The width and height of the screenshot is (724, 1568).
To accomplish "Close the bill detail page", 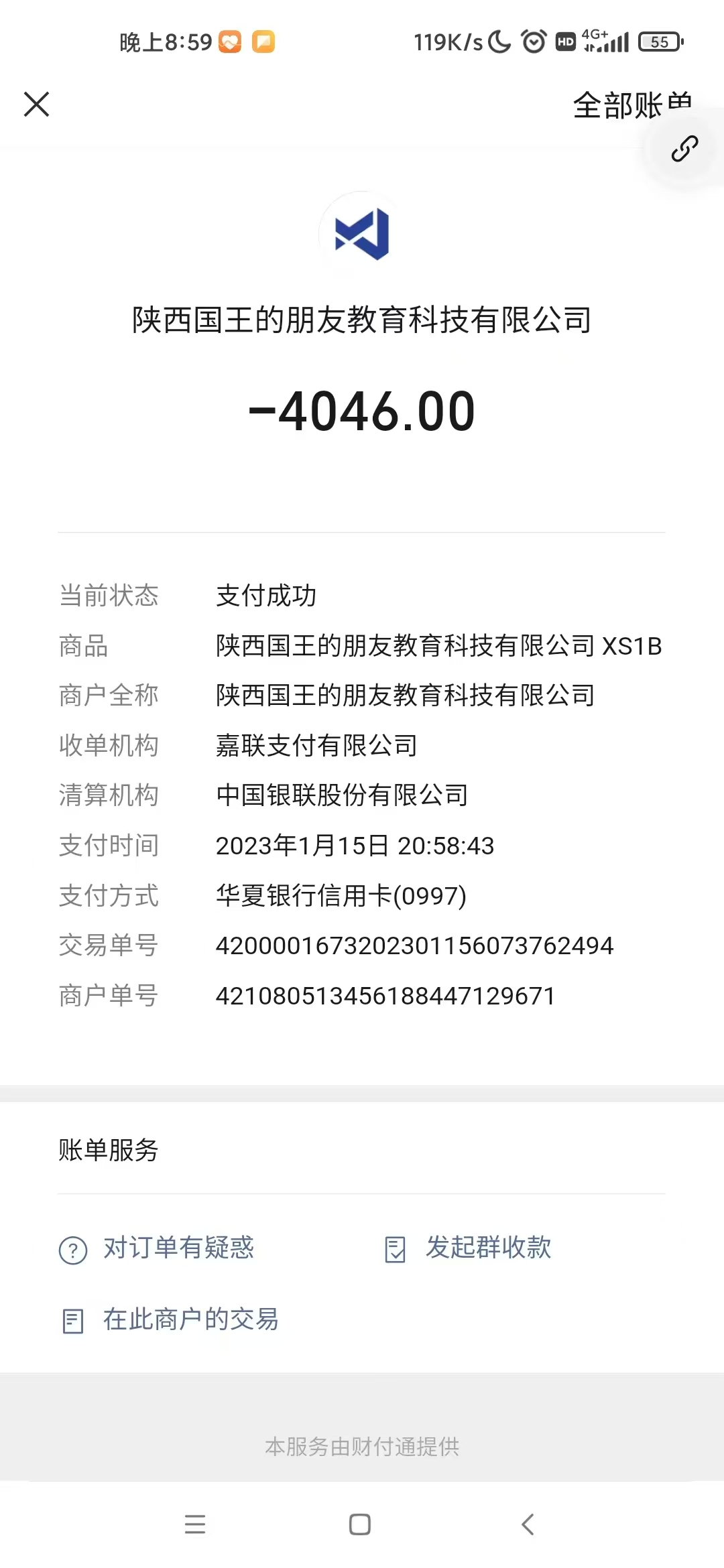I will [37, 105].
